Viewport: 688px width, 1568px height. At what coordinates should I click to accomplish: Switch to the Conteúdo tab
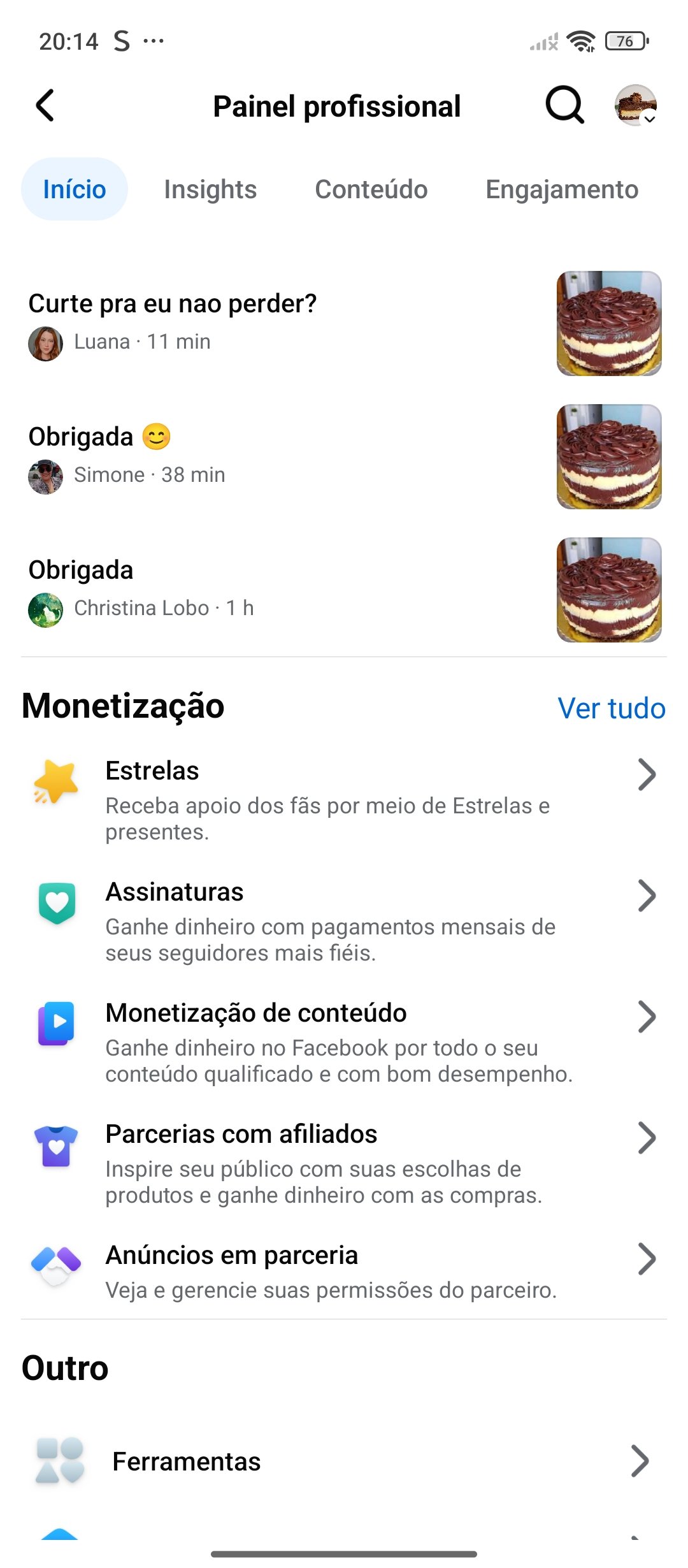371,189
